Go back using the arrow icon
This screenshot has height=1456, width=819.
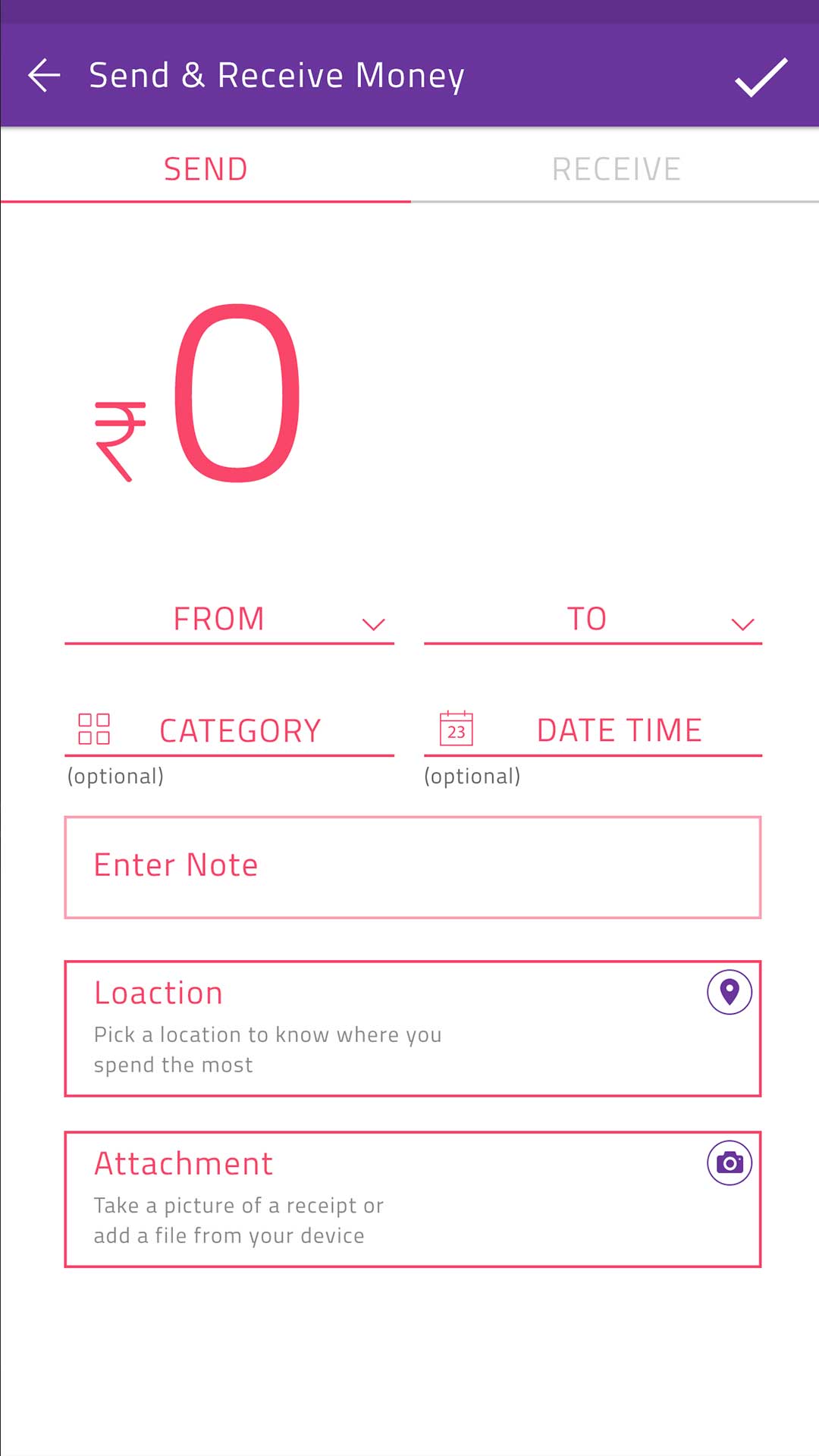click(x=44, y=76)
